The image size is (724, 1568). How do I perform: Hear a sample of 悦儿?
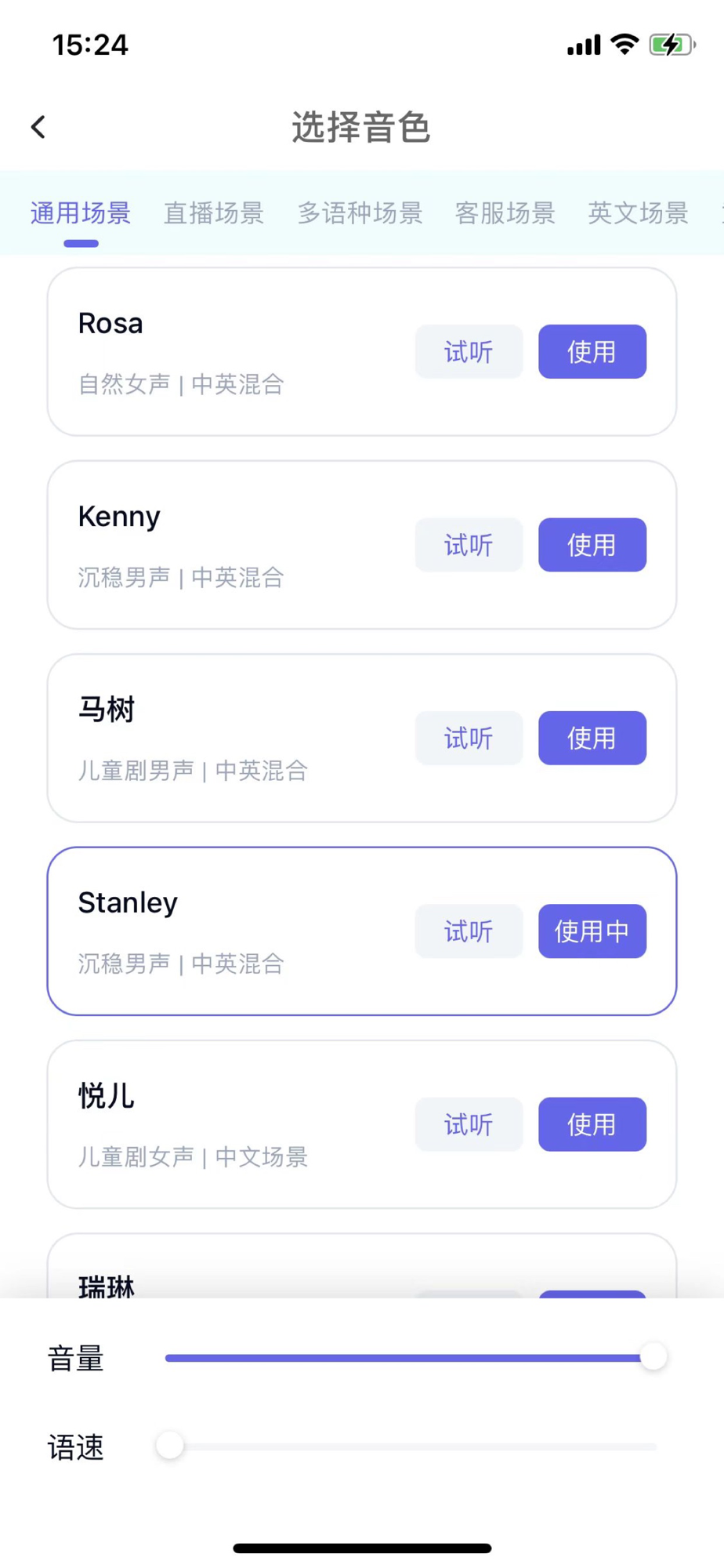469,1124
